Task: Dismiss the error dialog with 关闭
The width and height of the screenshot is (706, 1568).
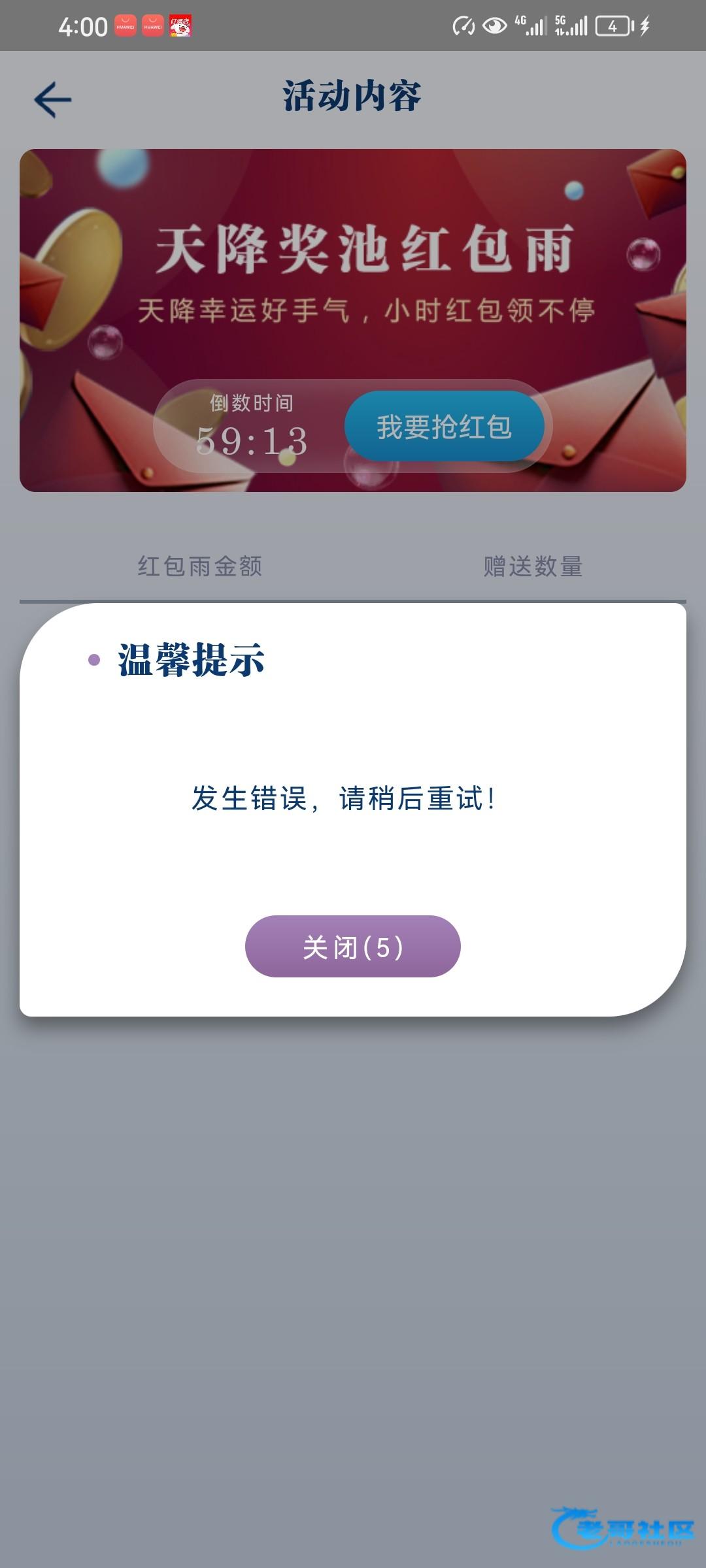Action: point(353,946)
